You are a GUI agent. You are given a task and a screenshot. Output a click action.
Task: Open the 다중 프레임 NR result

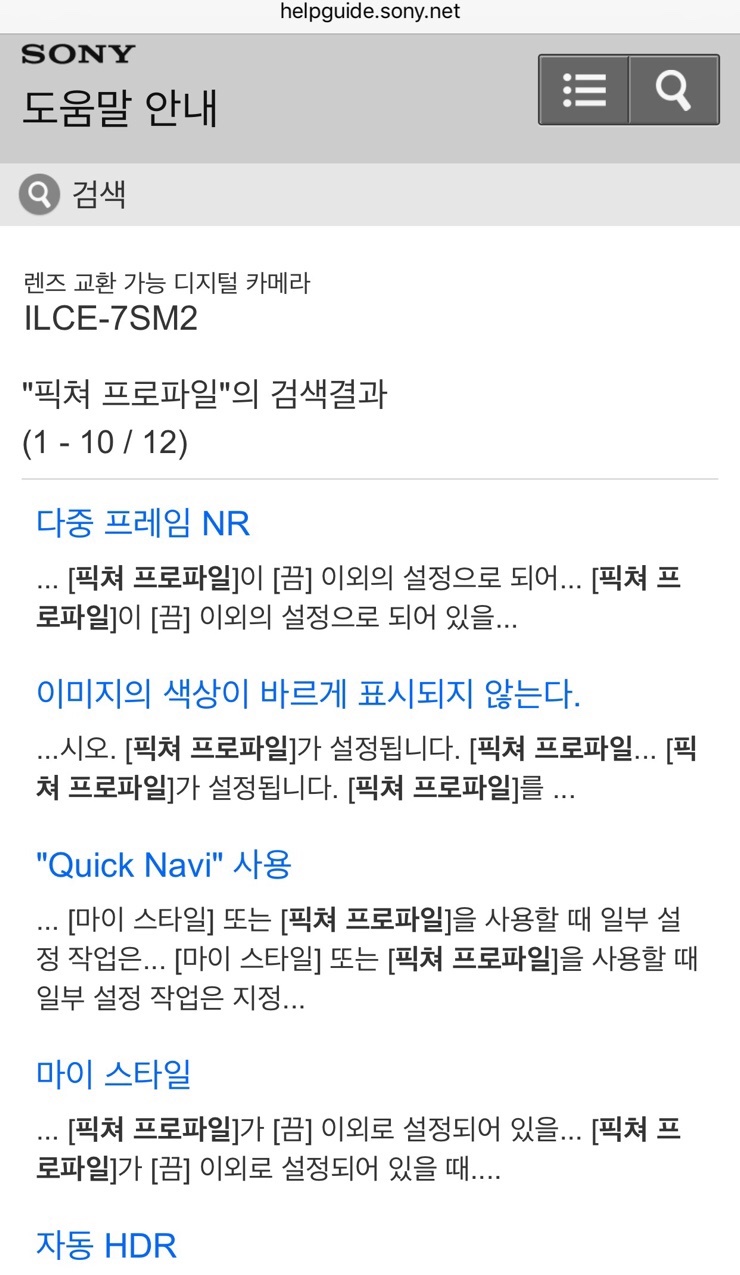(143, 522)
